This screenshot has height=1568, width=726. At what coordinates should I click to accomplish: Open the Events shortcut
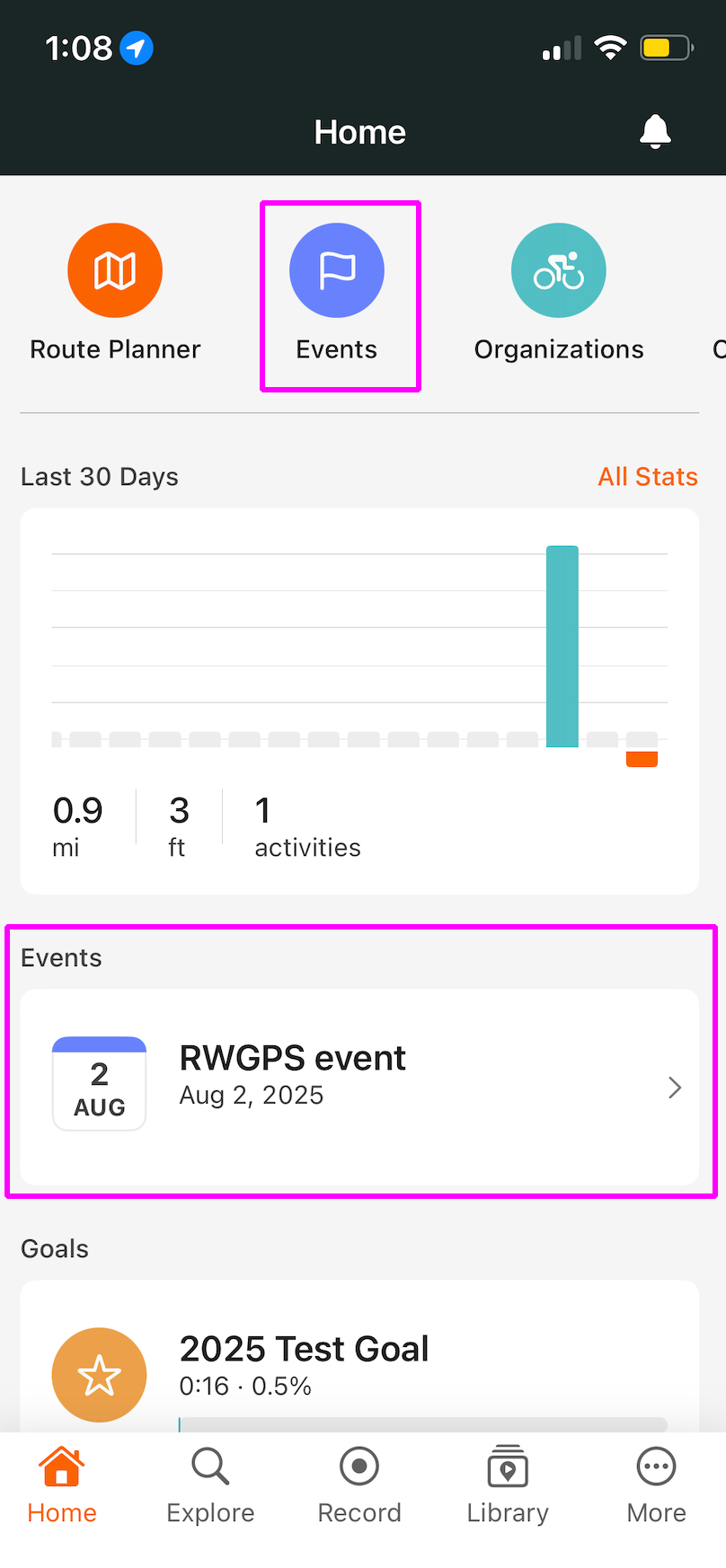pos(337,293)
